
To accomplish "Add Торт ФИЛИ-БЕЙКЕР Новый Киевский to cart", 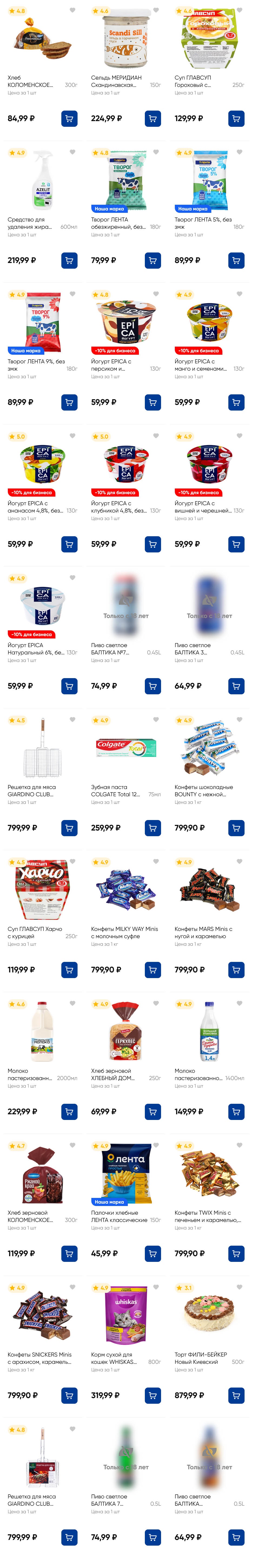I will pyautogui.click(x=236, y=1395).
